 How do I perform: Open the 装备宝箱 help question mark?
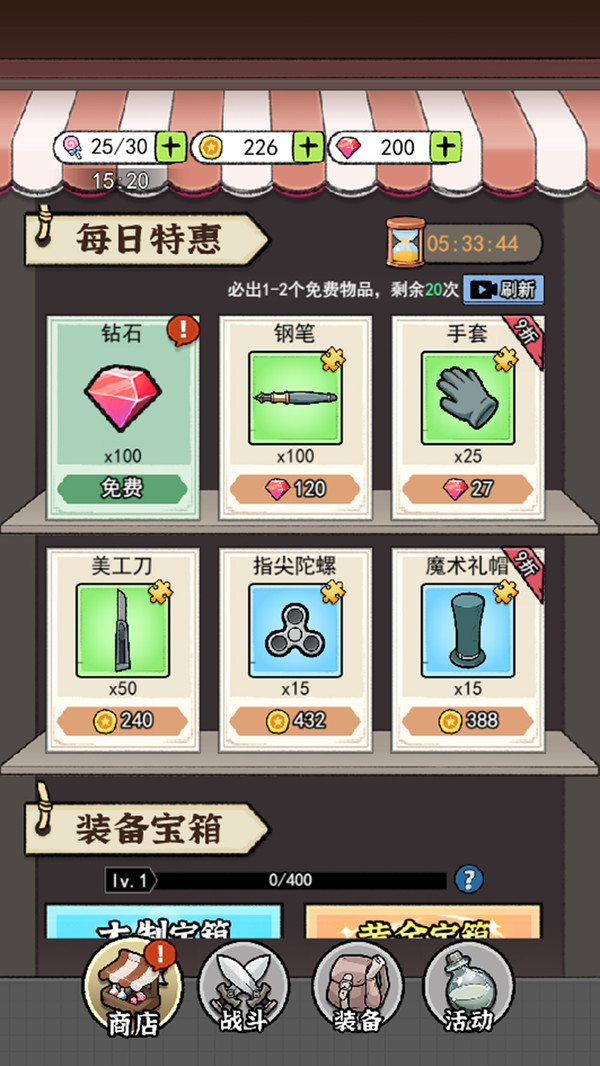(468, 880)
